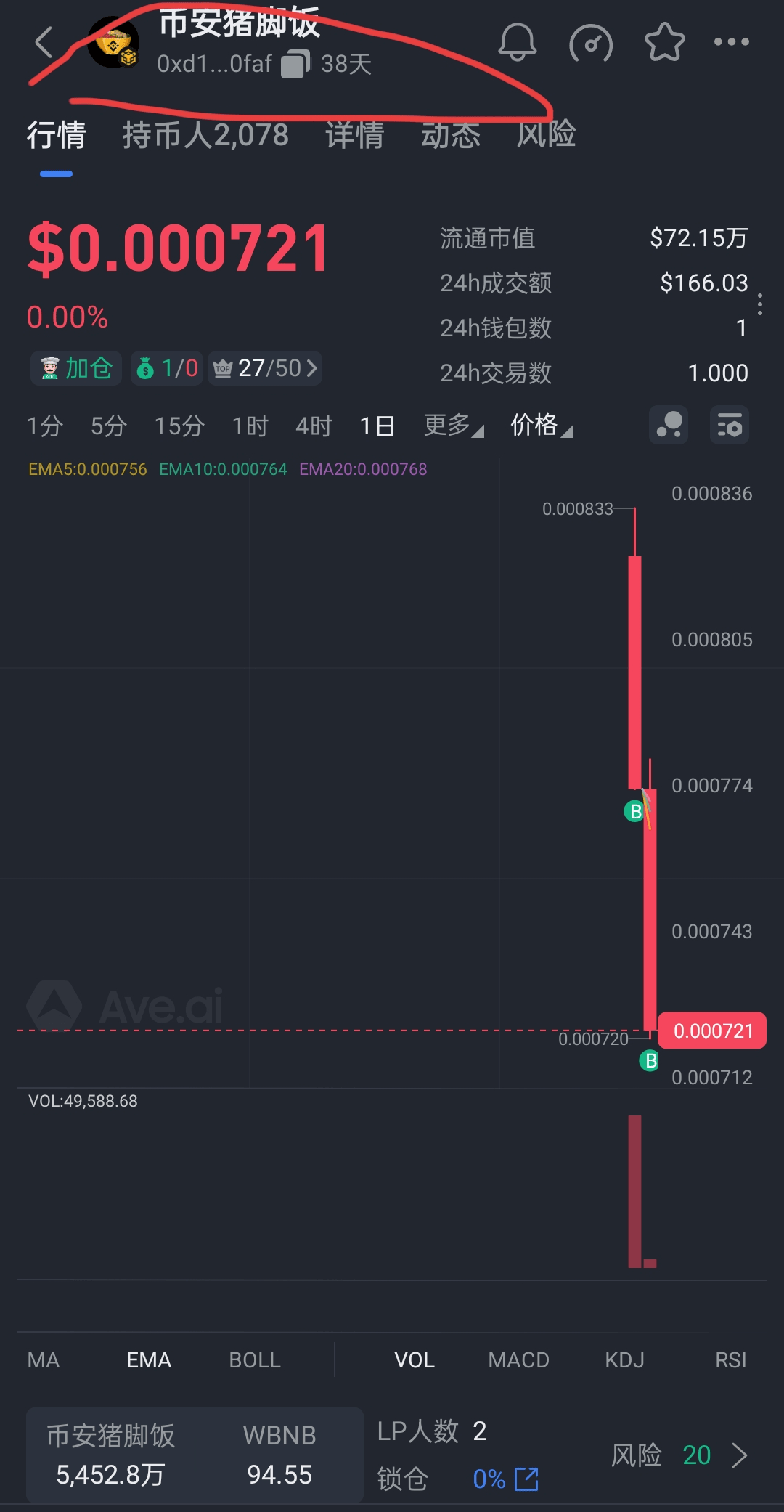Viewport: 784px width, 1512px height.
Task: Open chart settings icon
Action: pyautogui.click(x=729, y=425)
